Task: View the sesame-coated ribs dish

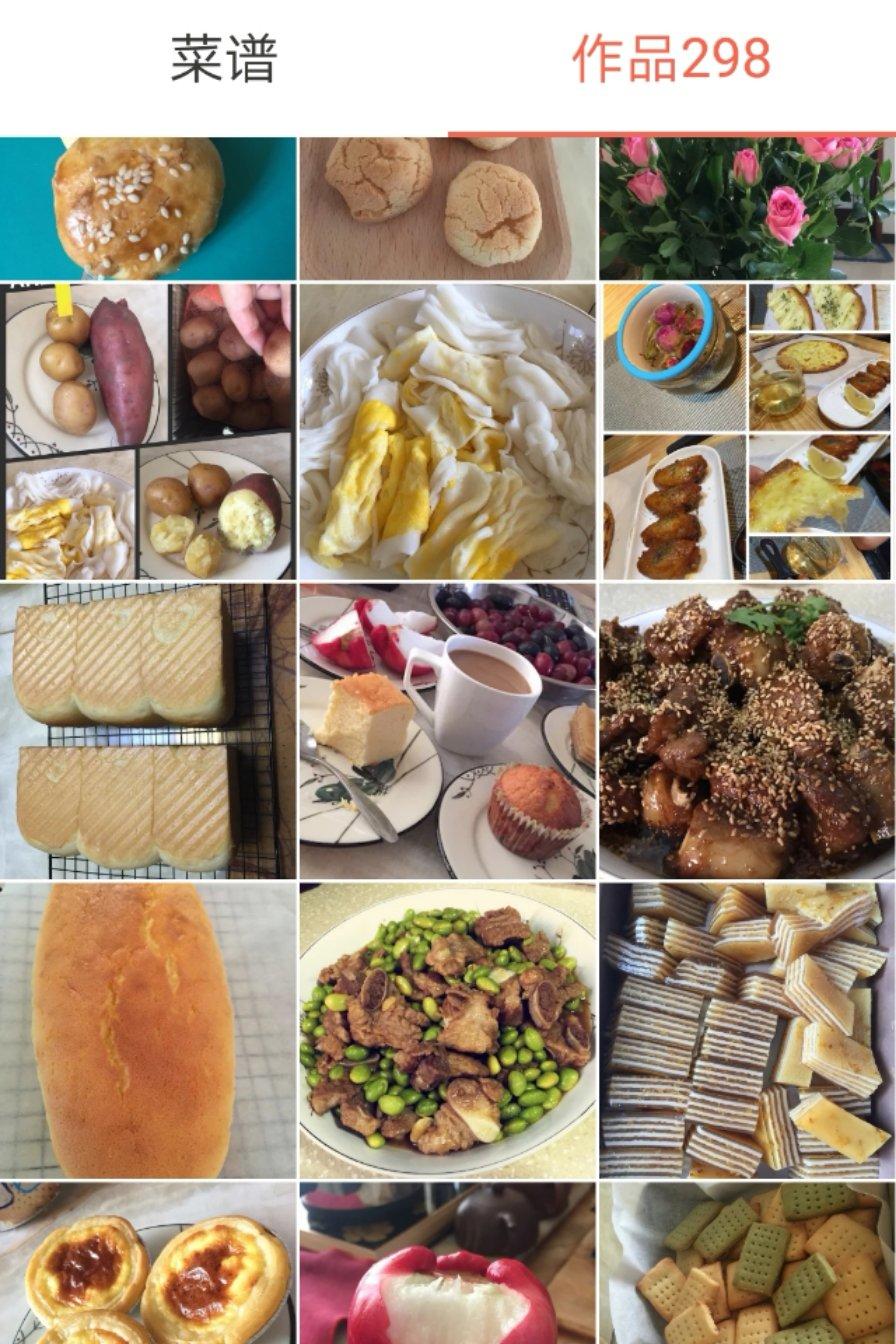Action: pos(747,731)
